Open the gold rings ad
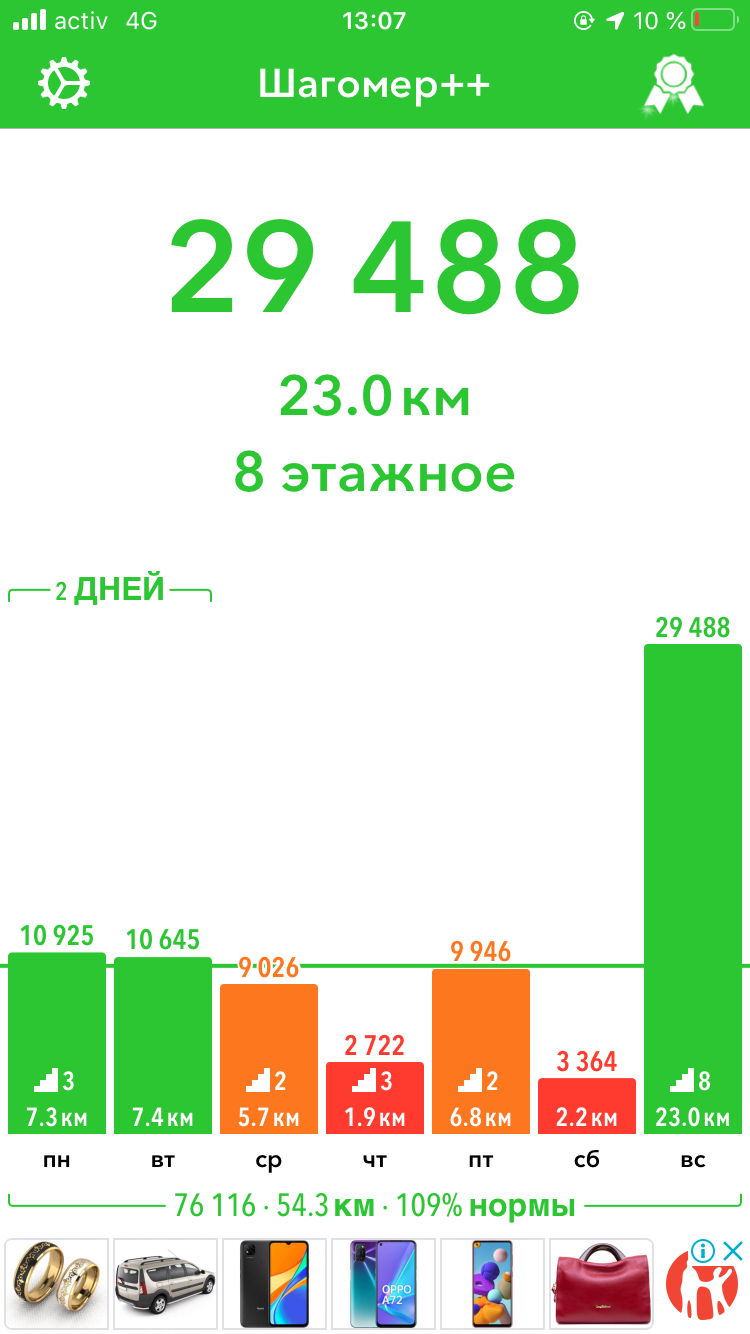Image resolution: width=750 pixels, height=1334 pixels. pyautogui.click(x=57, y=1283)
